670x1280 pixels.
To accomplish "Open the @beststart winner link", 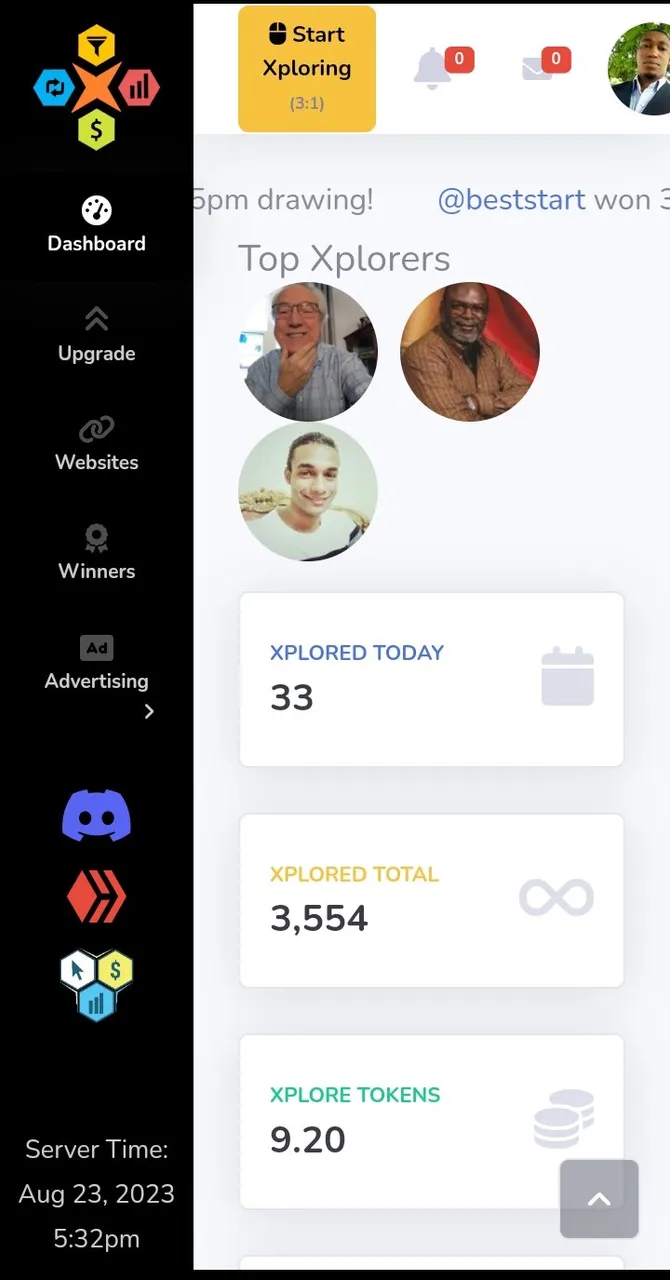I will pyautogui.click(x=511, y=199).
